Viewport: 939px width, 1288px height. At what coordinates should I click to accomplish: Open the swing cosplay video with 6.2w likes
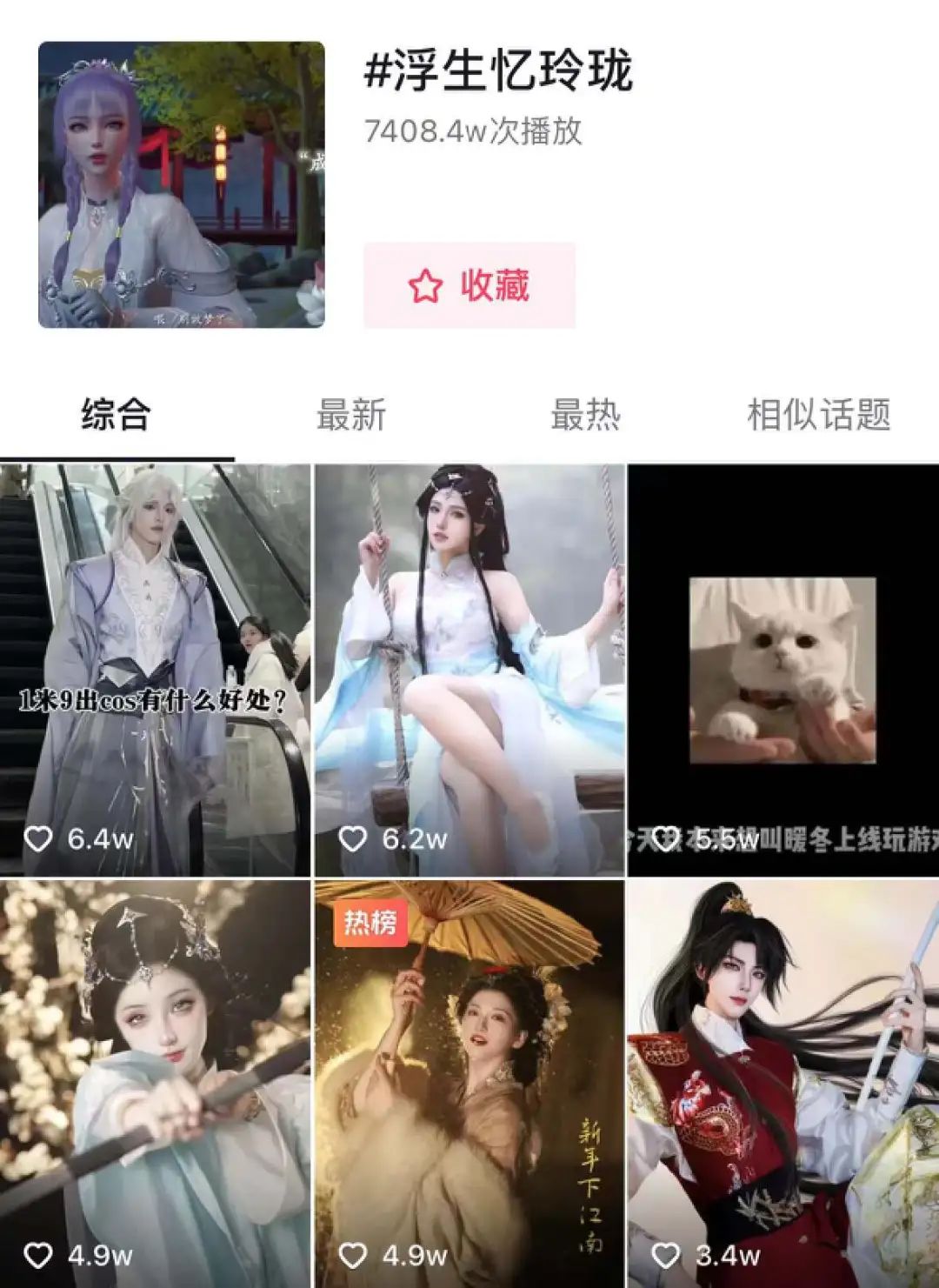click(469, 670)
